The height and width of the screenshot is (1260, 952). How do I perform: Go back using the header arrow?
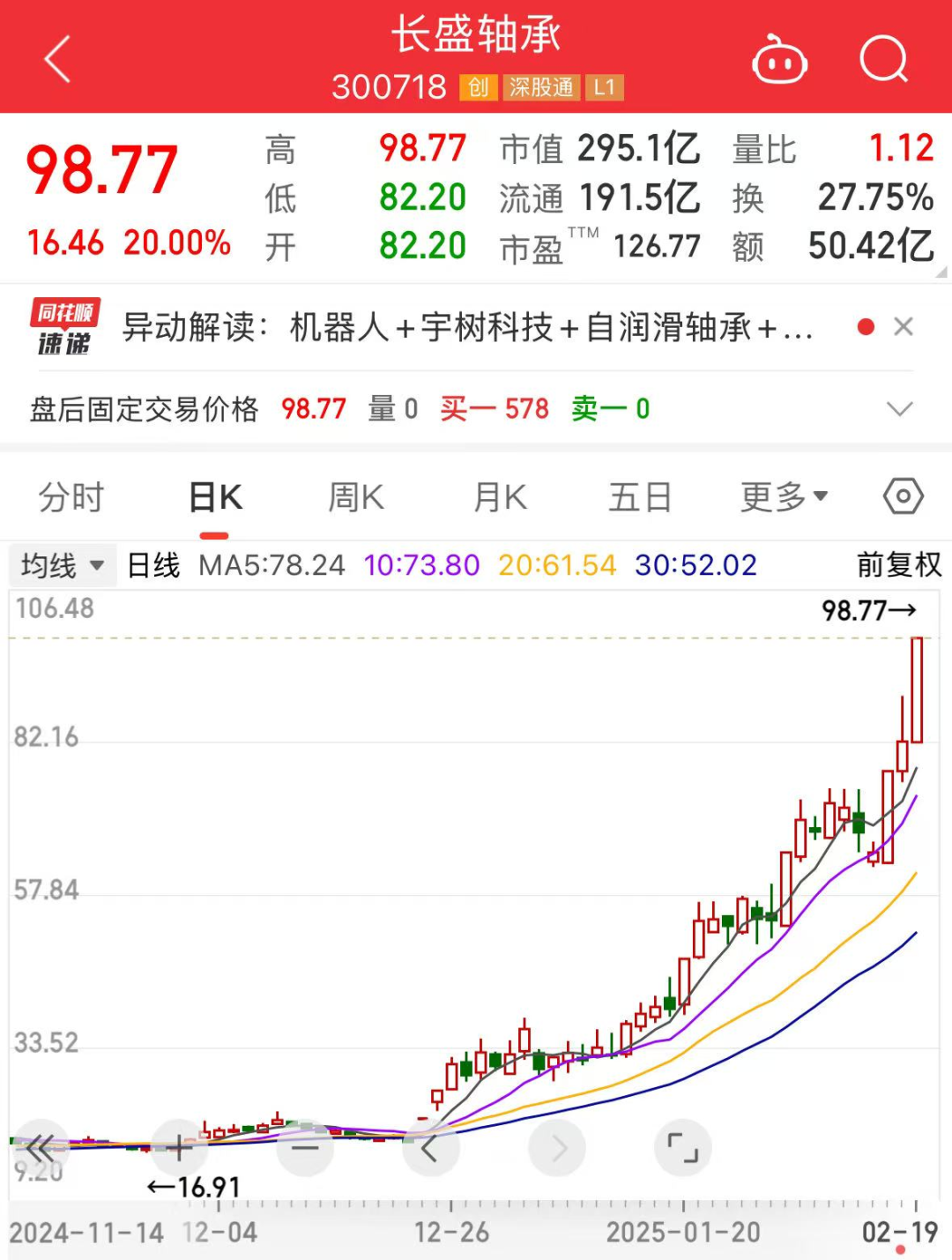[x=58, y=60]
